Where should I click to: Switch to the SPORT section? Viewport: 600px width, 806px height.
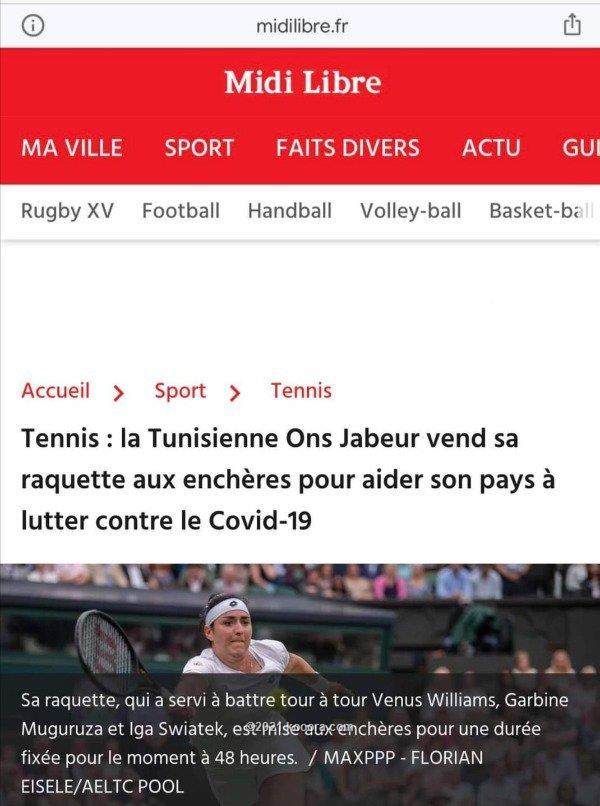199,148
